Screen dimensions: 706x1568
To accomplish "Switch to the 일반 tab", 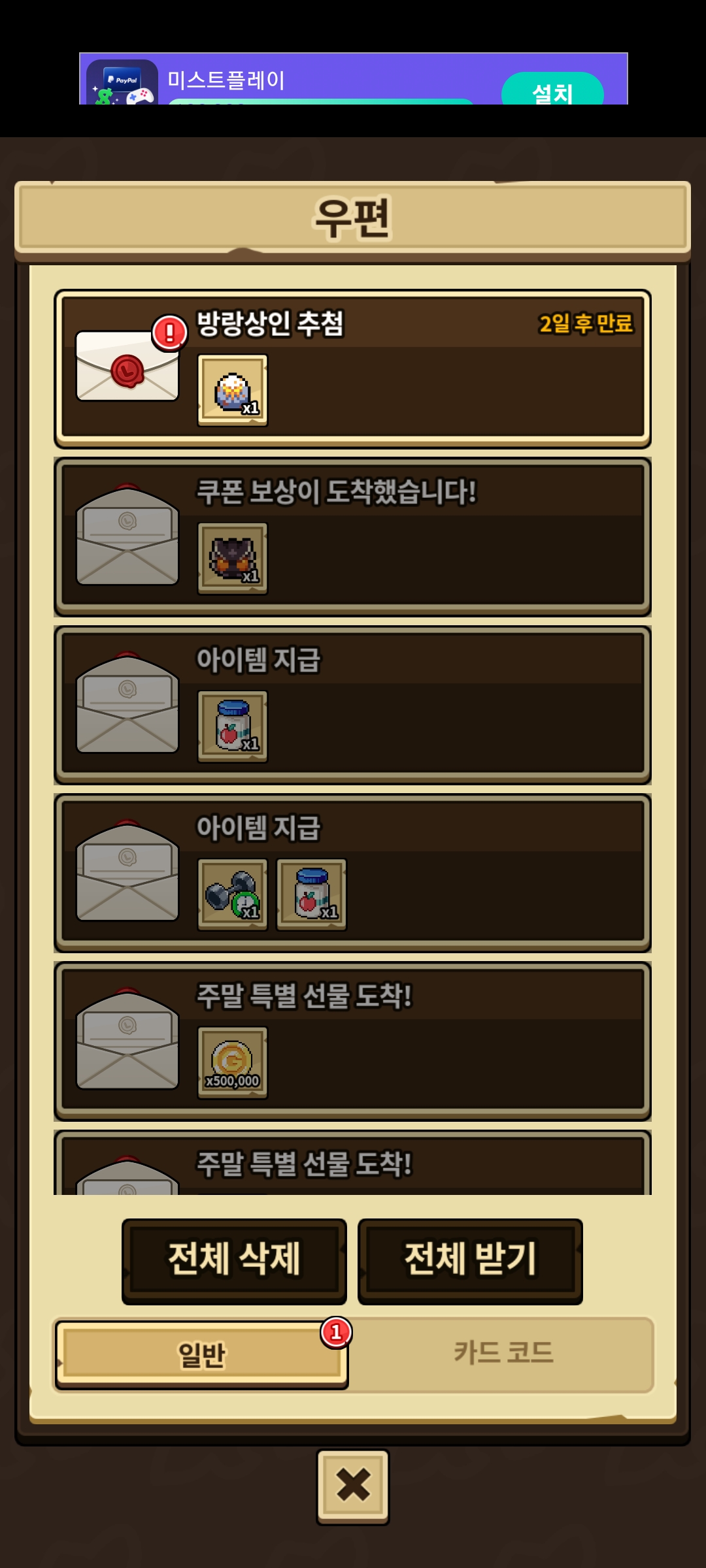I will (x=201, y=1354).
